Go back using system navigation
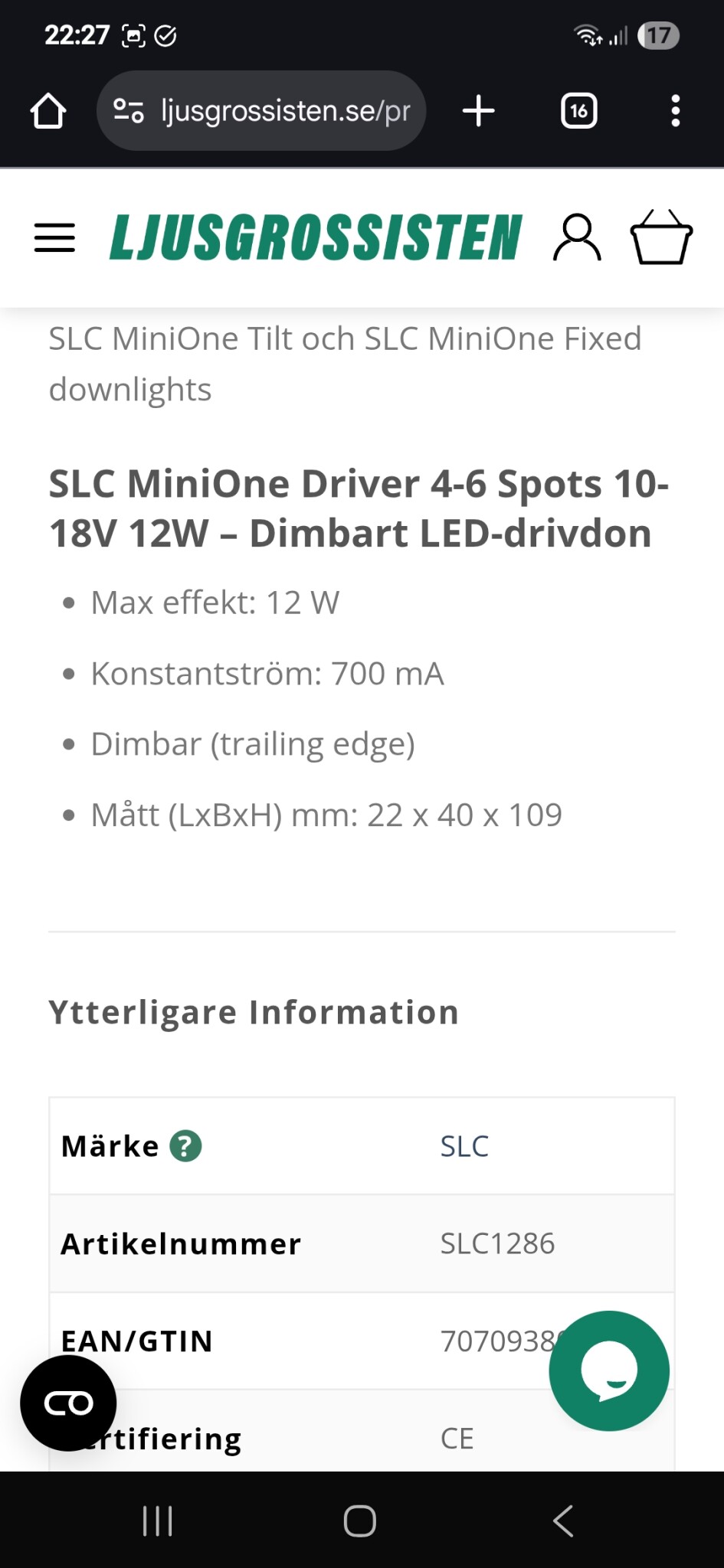 pos(563,1521)
